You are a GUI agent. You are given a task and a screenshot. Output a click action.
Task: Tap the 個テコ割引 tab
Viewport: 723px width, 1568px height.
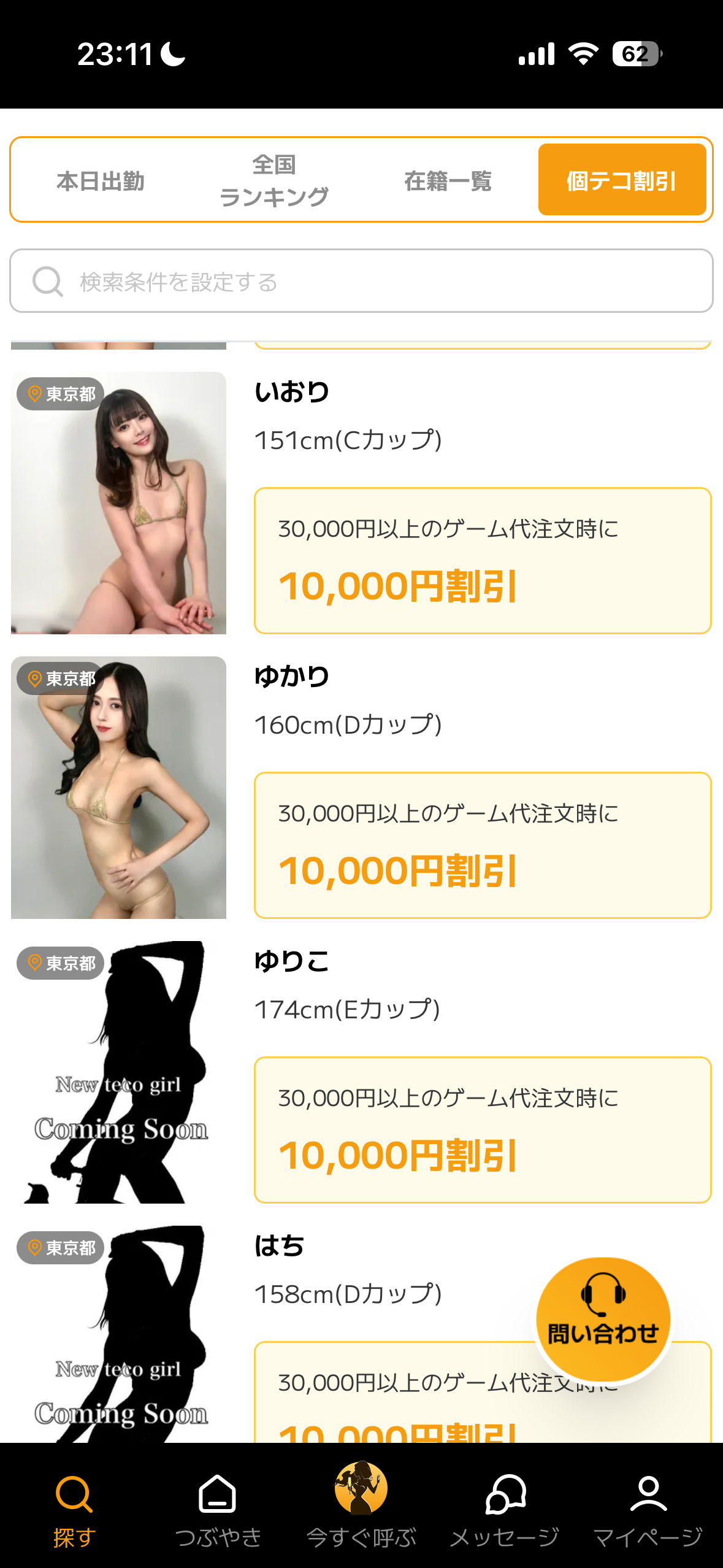pos(622,180)
